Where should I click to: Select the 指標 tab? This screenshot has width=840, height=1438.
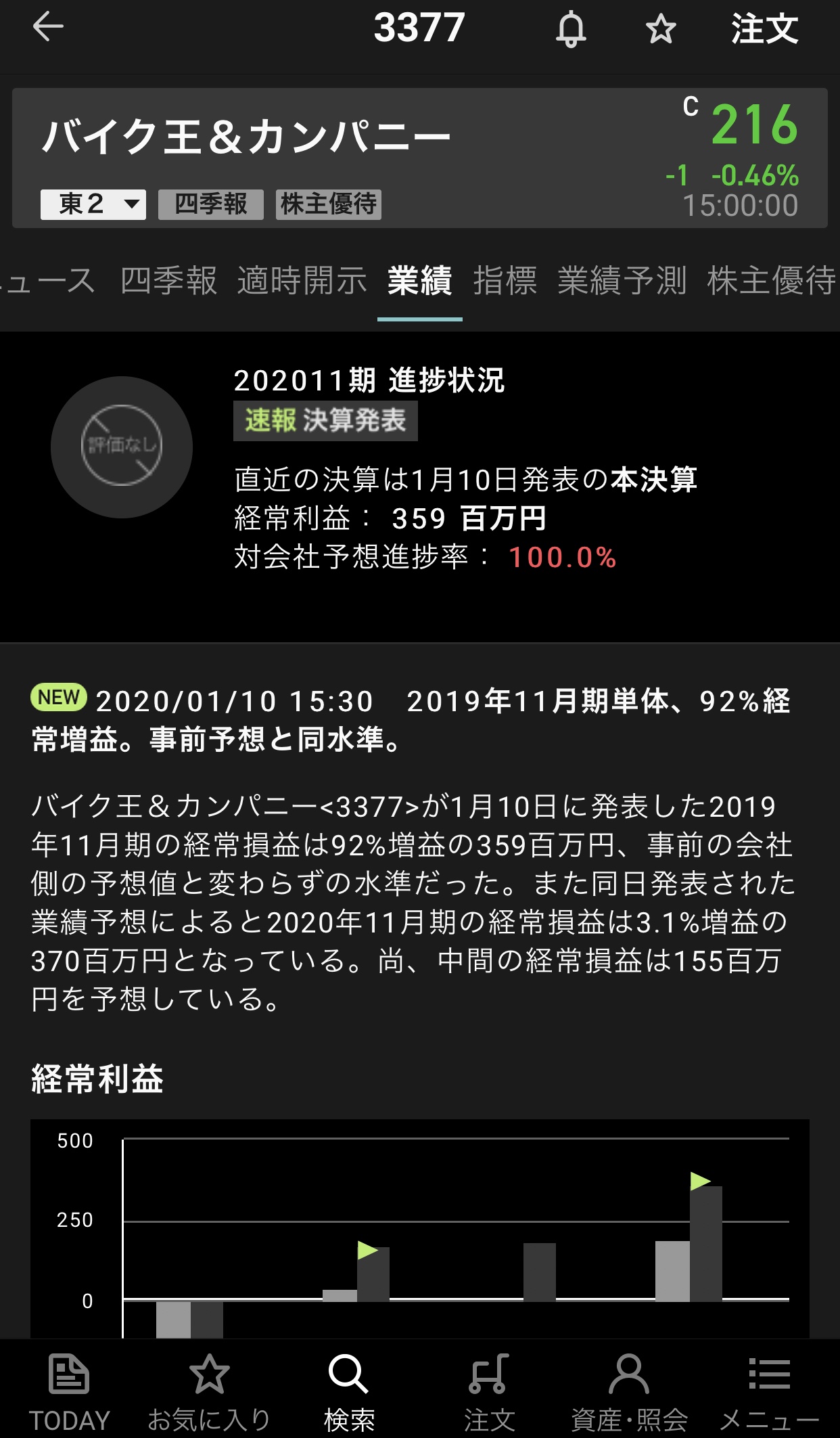pos(505,280)
